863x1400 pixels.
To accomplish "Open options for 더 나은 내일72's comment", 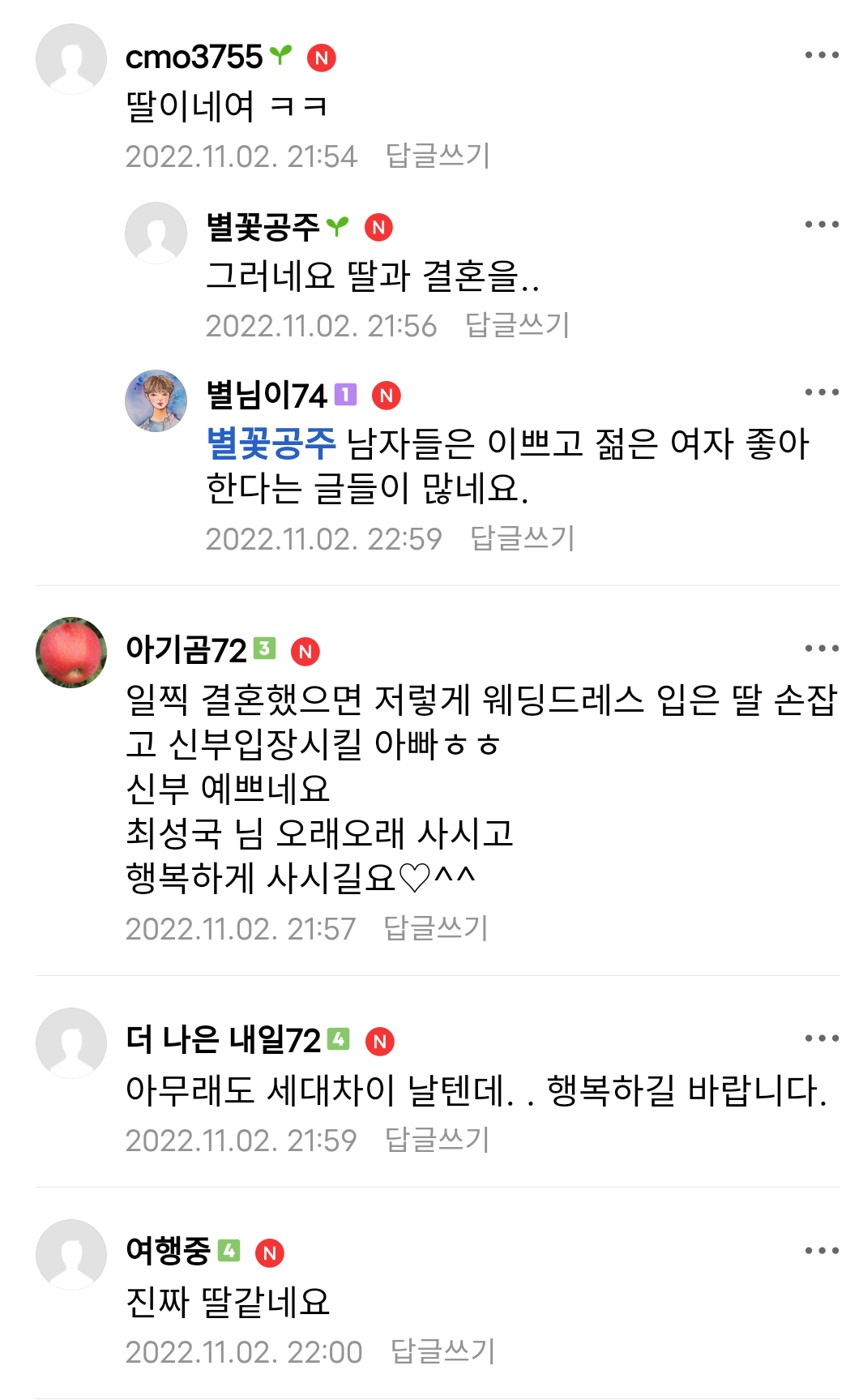I will (x=821, y=1038).
